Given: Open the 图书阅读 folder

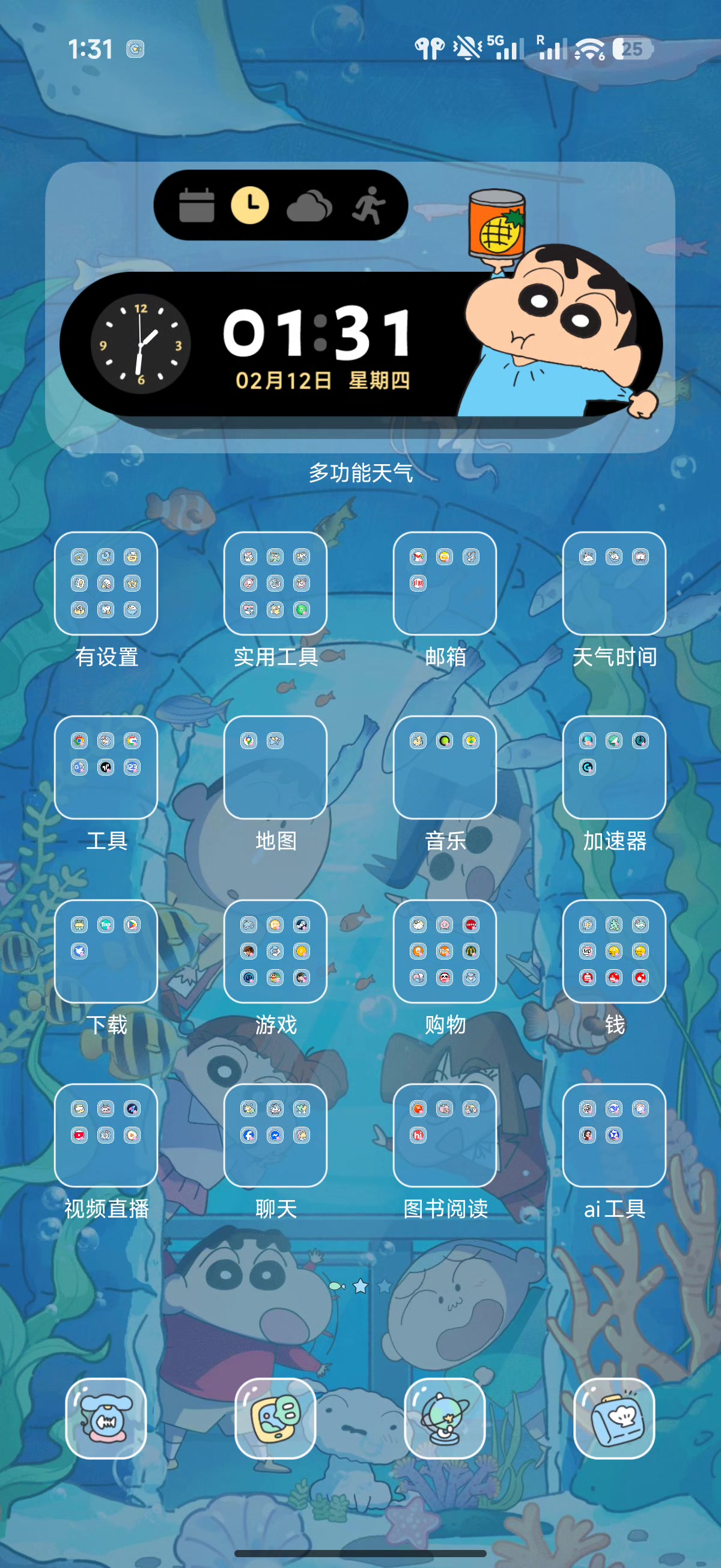Looking at the screenshot, I should pos(445,1135).
